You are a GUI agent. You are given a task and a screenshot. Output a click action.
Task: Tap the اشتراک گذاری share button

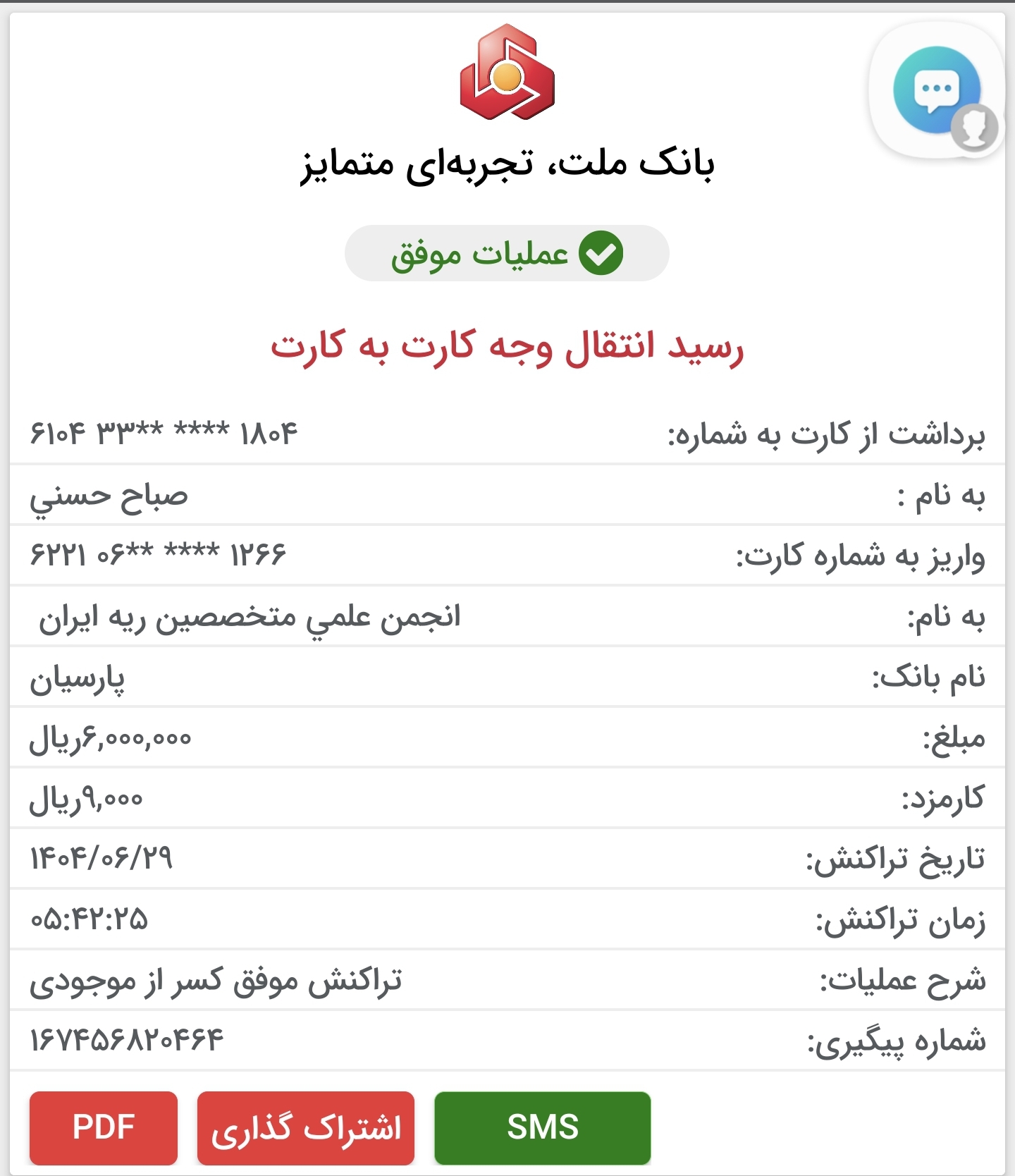[x=306, y=1127]
